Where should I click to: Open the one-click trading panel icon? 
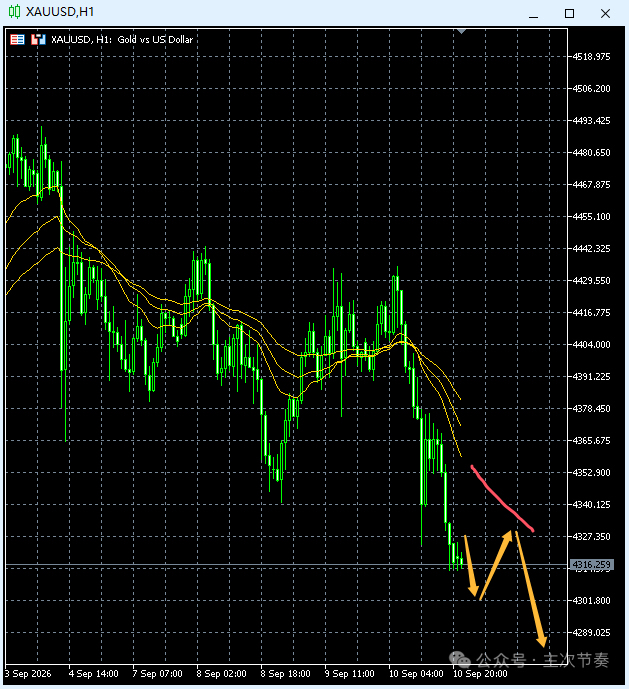point(17,40)
